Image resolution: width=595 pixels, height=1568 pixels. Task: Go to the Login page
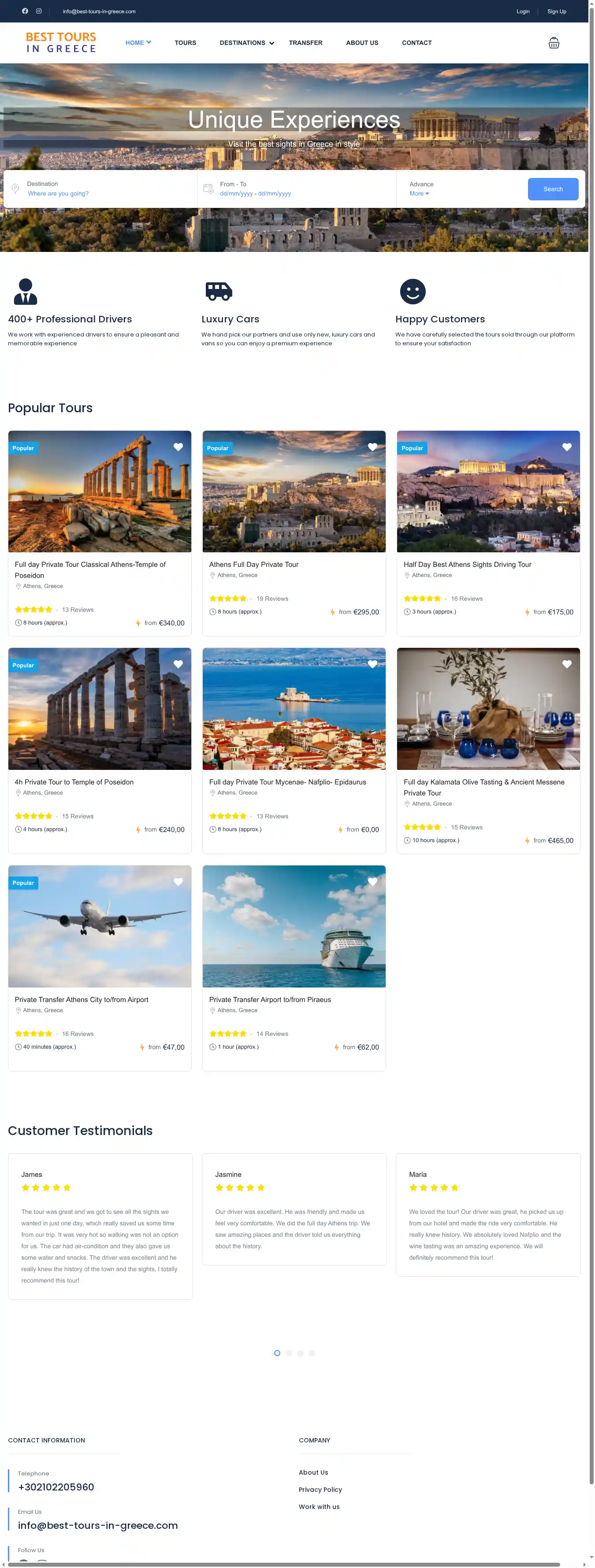[x=523, y=11]
